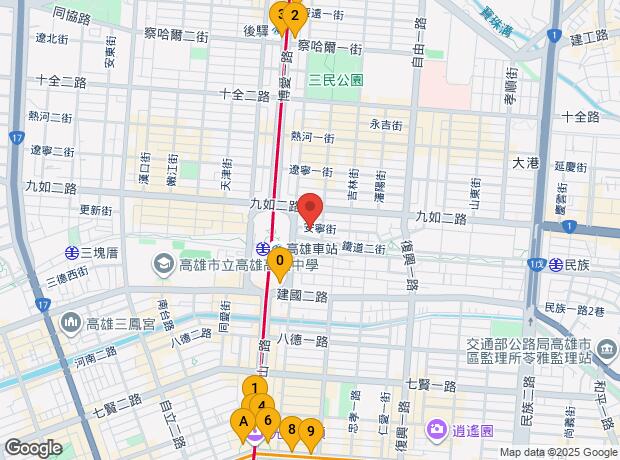Open the orange marker labeled 9
This screenshot has height=460, width=620.
[x=310, y=432]
